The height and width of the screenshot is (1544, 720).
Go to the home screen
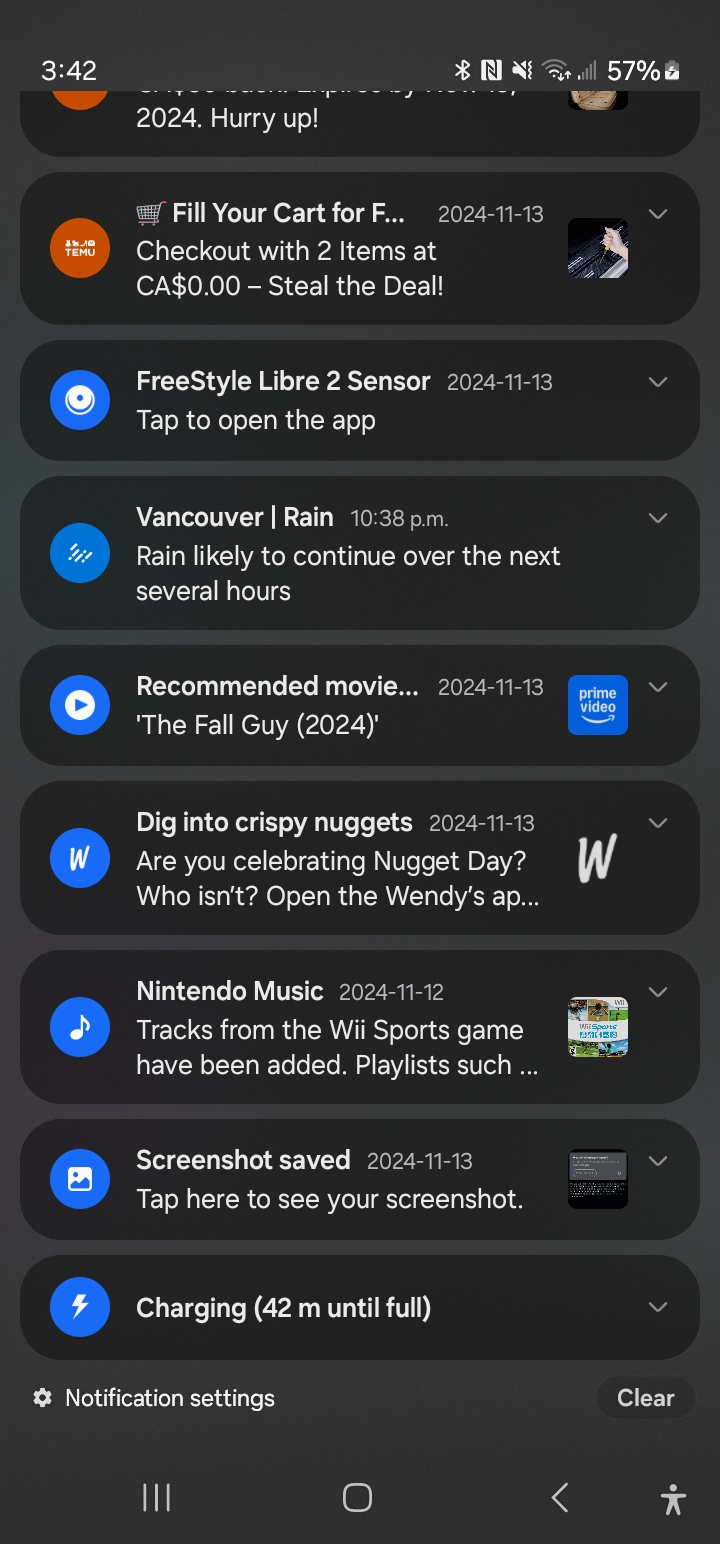(x=357, y=1497)
